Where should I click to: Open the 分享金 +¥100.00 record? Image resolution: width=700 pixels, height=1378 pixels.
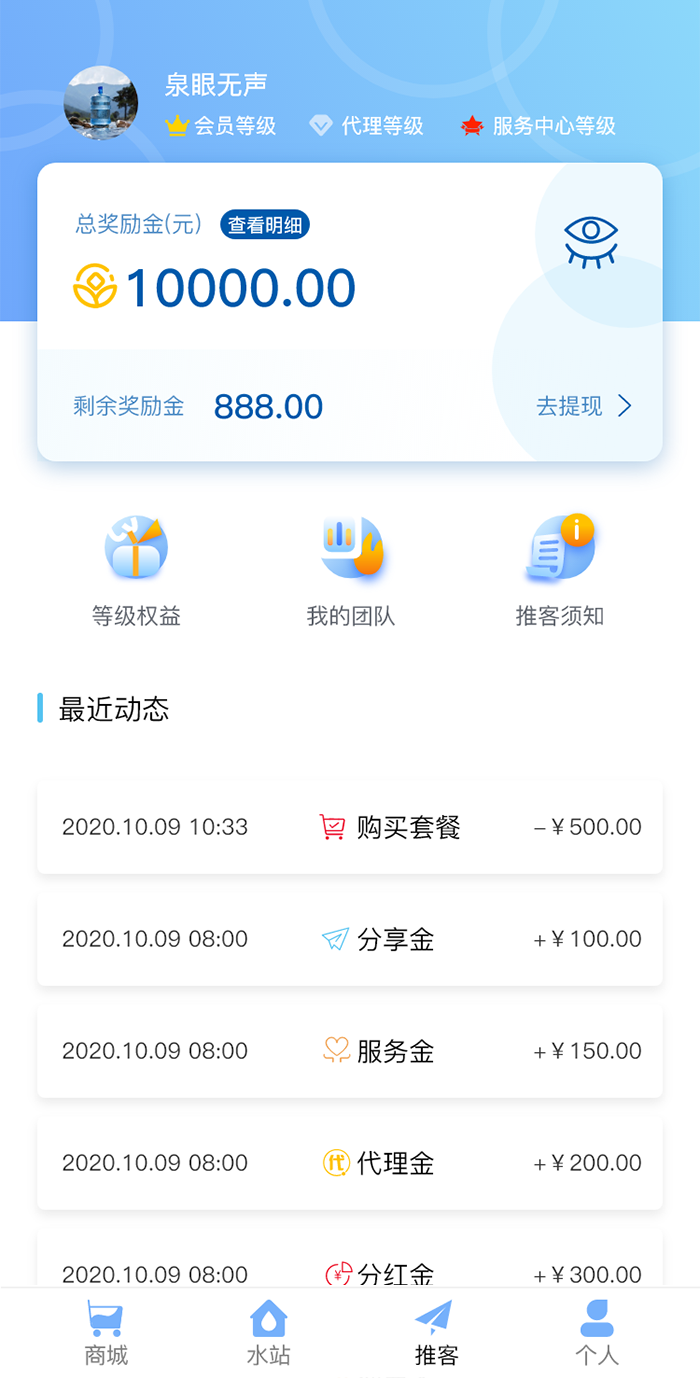click(x=350, y=939)
